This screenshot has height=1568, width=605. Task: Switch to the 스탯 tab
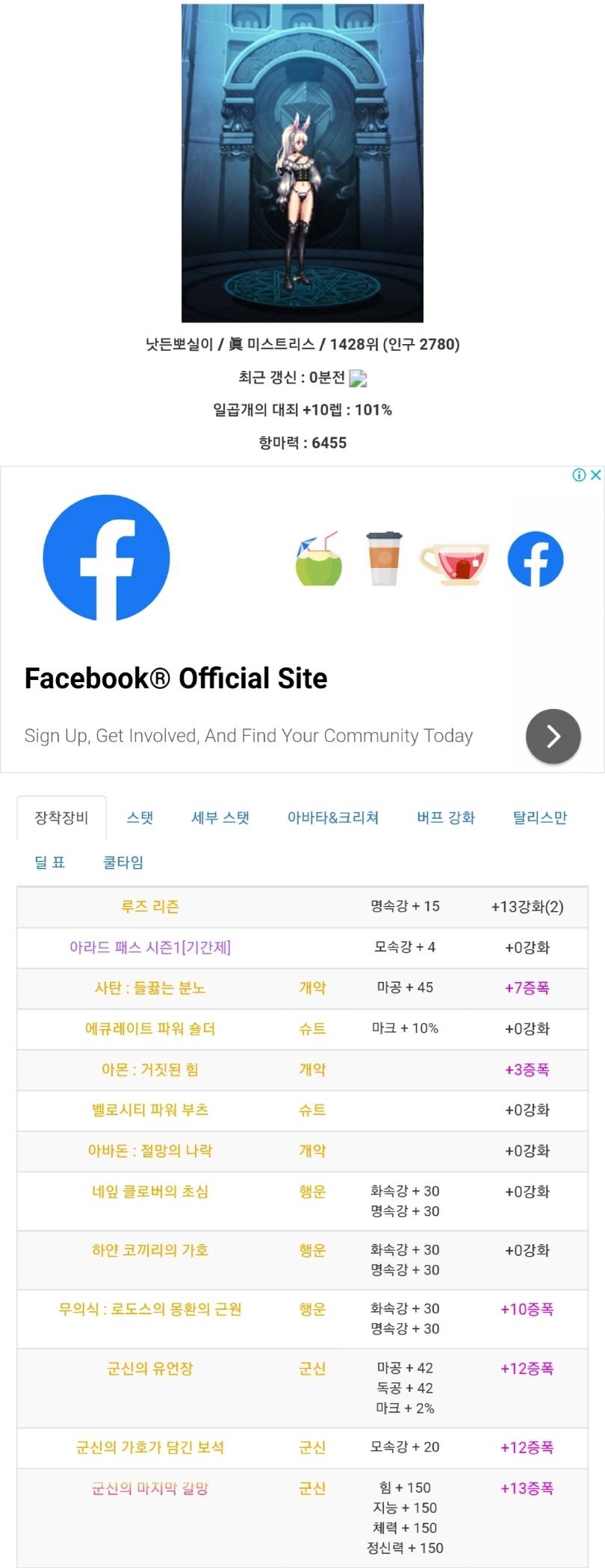140,817
